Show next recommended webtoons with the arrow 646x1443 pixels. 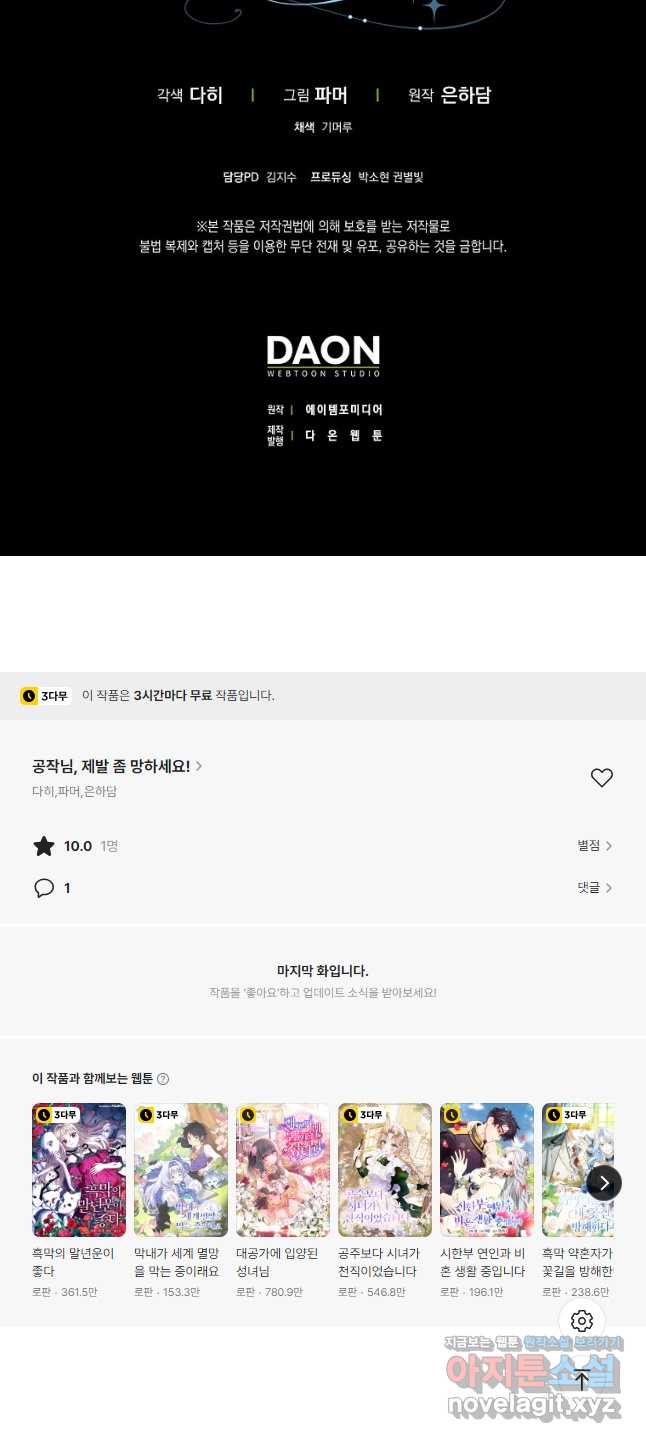604,1183
